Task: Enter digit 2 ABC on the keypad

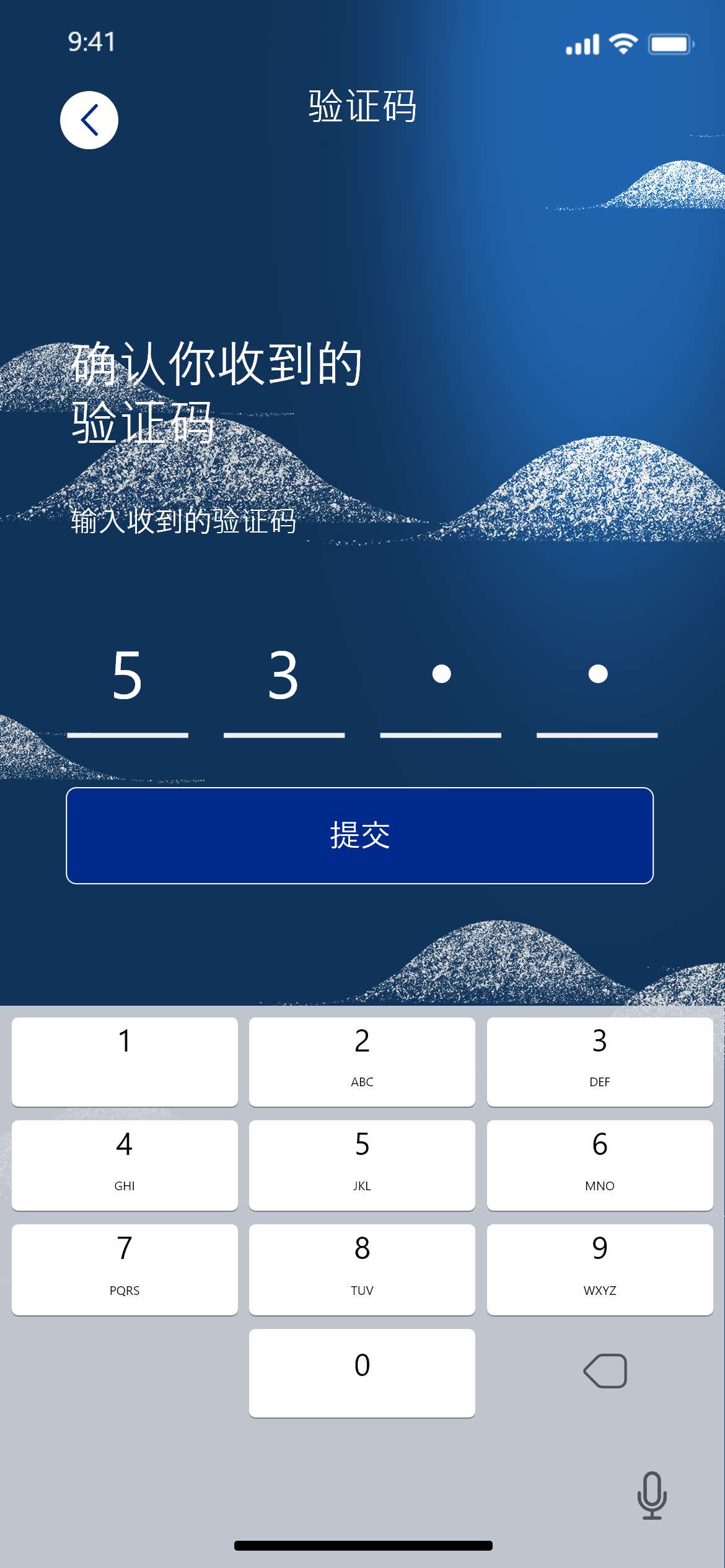Action: click(362, 1061)
